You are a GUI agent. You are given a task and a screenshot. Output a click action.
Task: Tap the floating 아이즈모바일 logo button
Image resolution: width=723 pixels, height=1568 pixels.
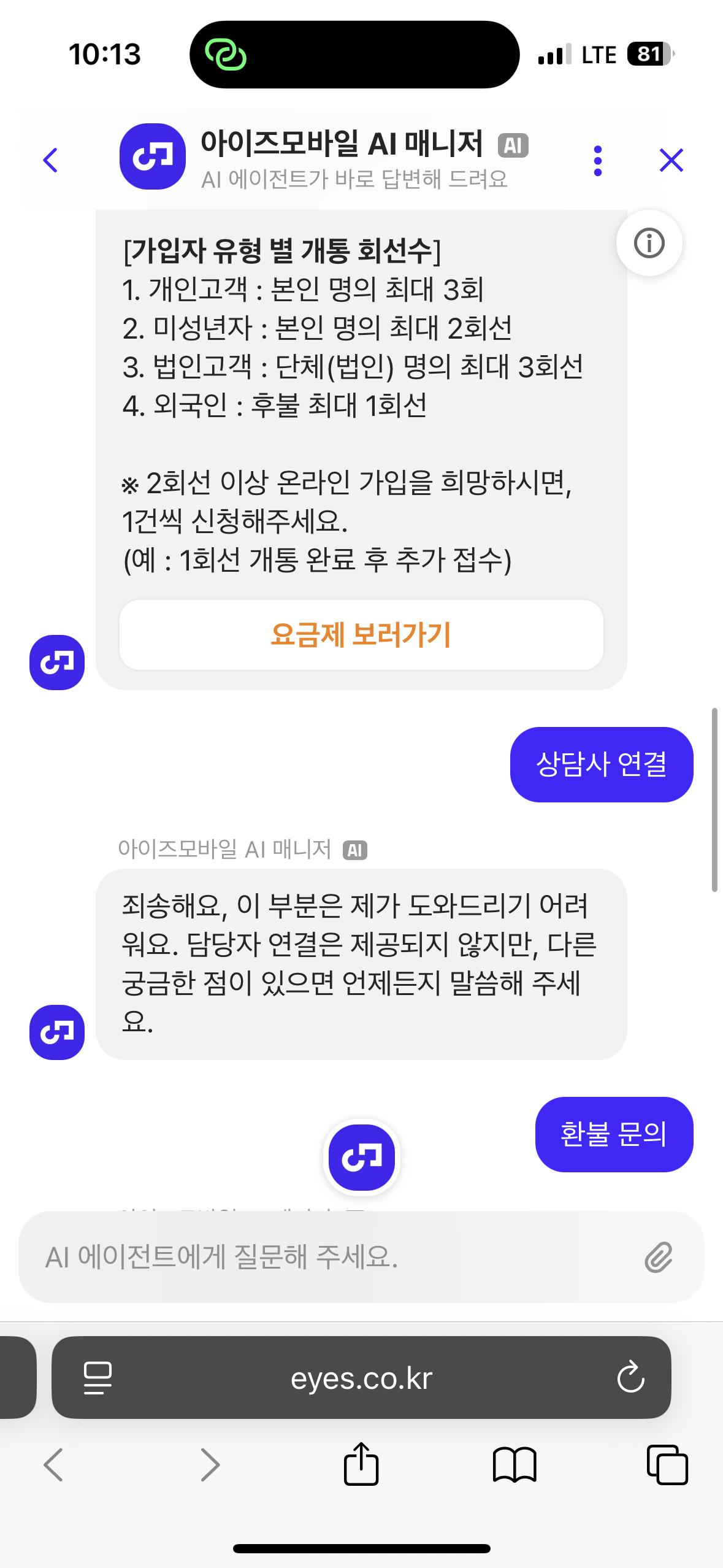pos(361,1157)
